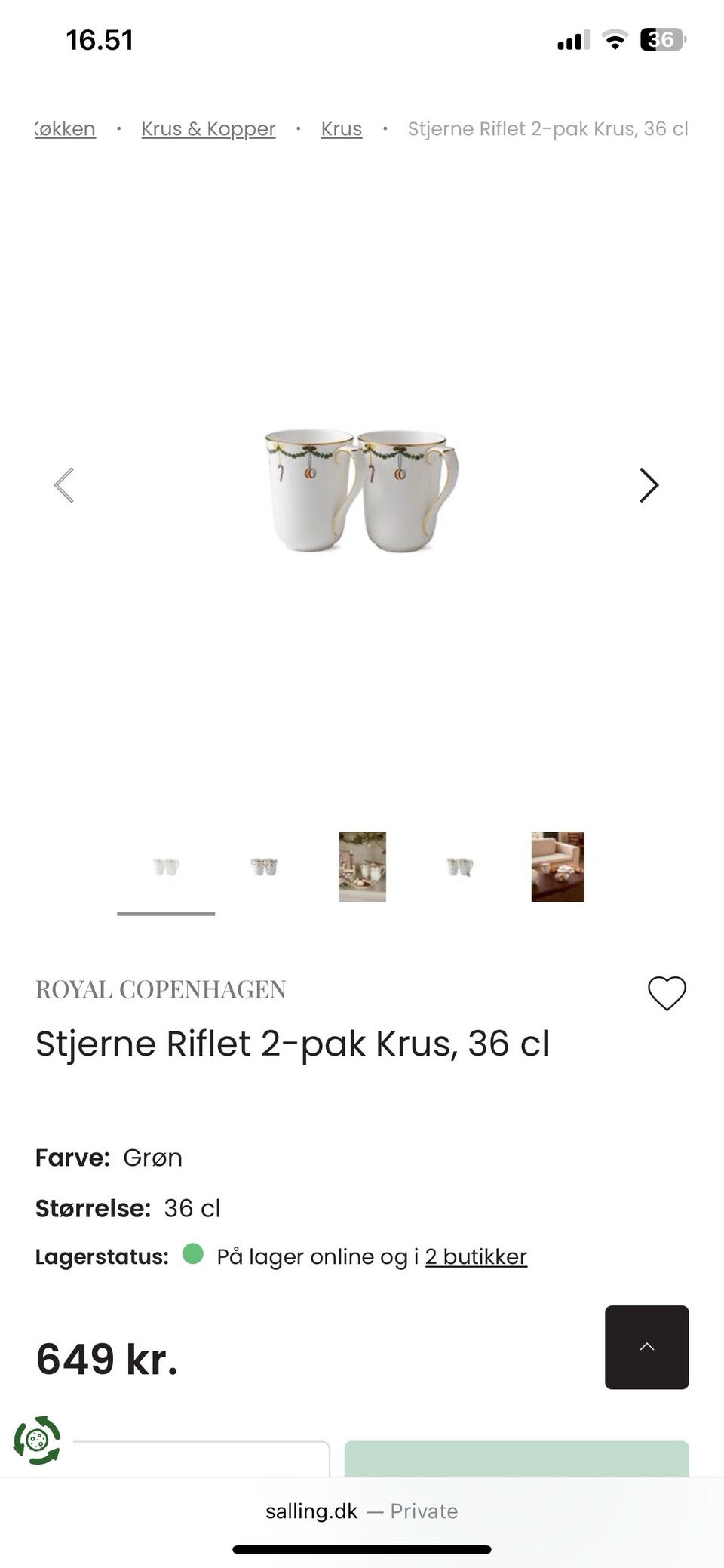Viewport: 724px width, 1568px height.
Task: Tap the cellular signal bars icon
Action: coord(572,39)
